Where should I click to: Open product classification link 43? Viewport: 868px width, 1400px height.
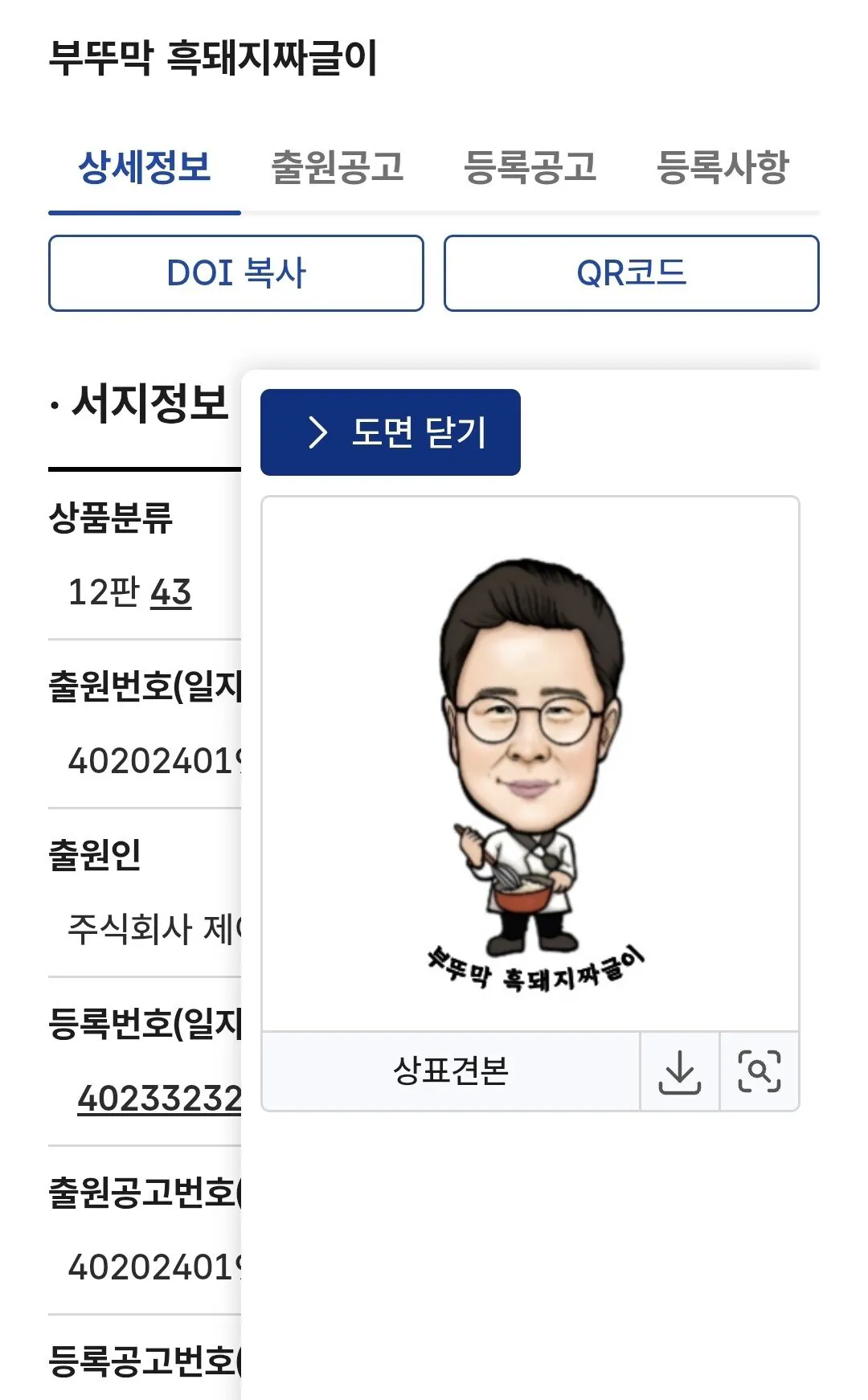click(x=170, y=593)
